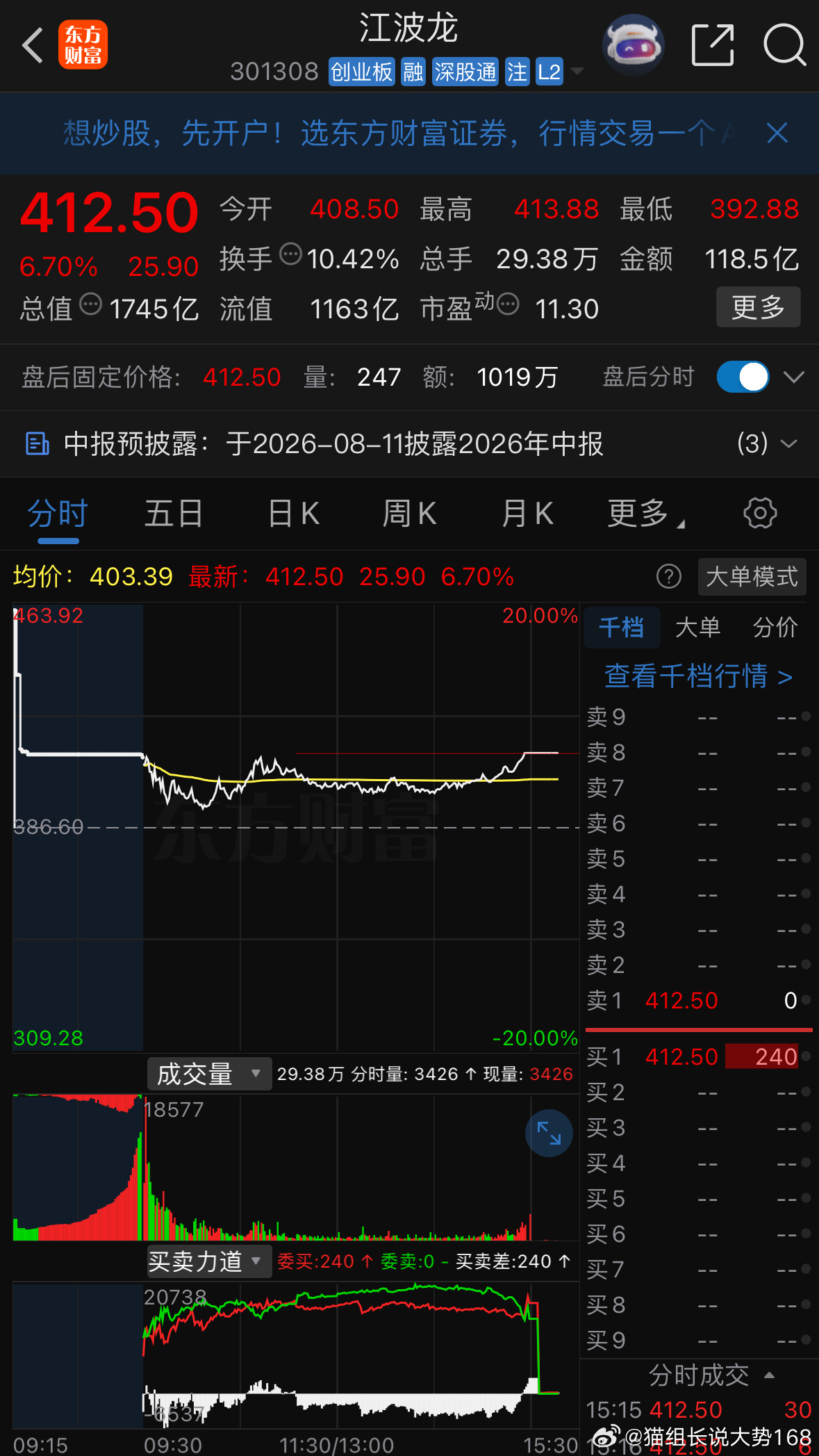This screenshot has height=1456, width=819.
Task: Tap the 更多 button in quote details
Action: 758,307
